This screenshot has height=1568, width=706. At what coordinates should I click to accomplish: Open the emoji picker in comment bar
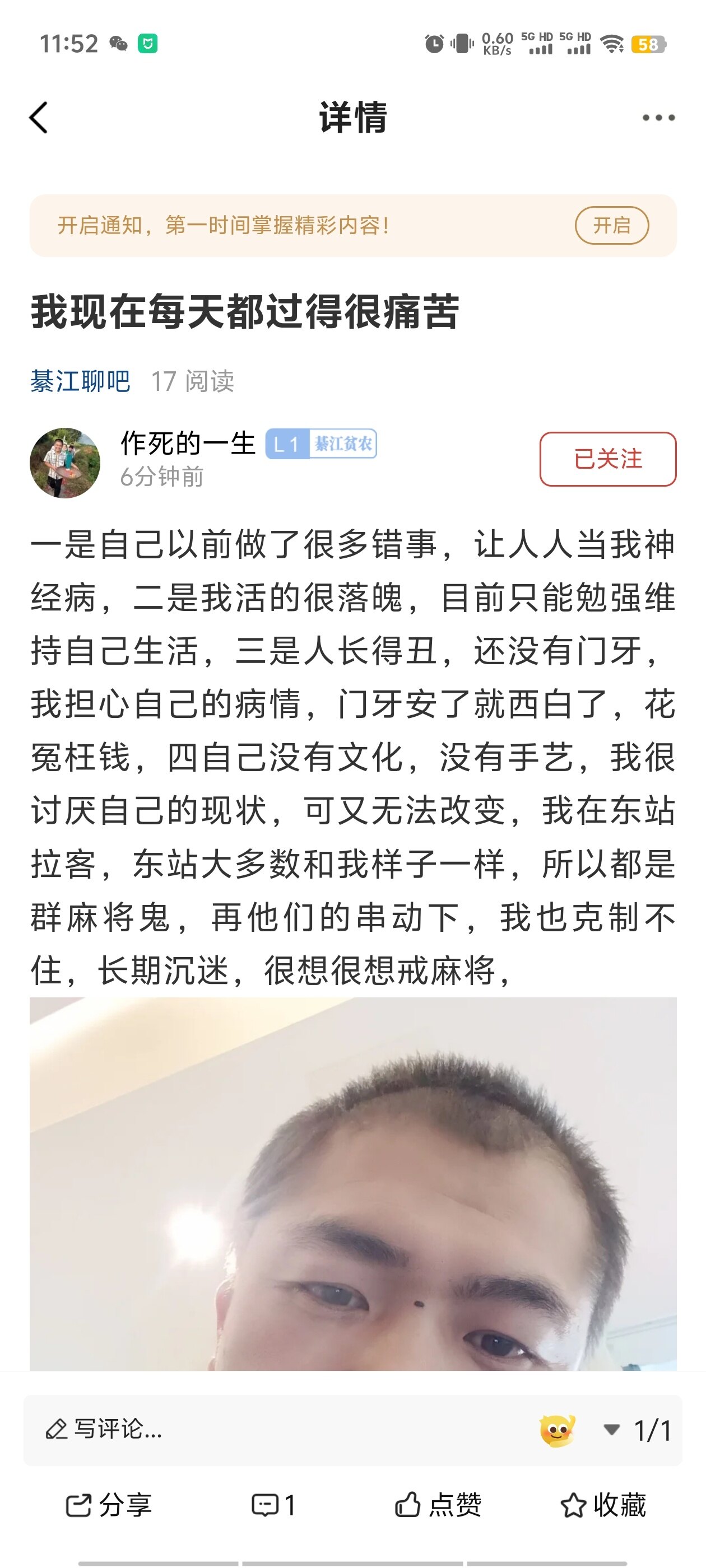[557, 1429]
